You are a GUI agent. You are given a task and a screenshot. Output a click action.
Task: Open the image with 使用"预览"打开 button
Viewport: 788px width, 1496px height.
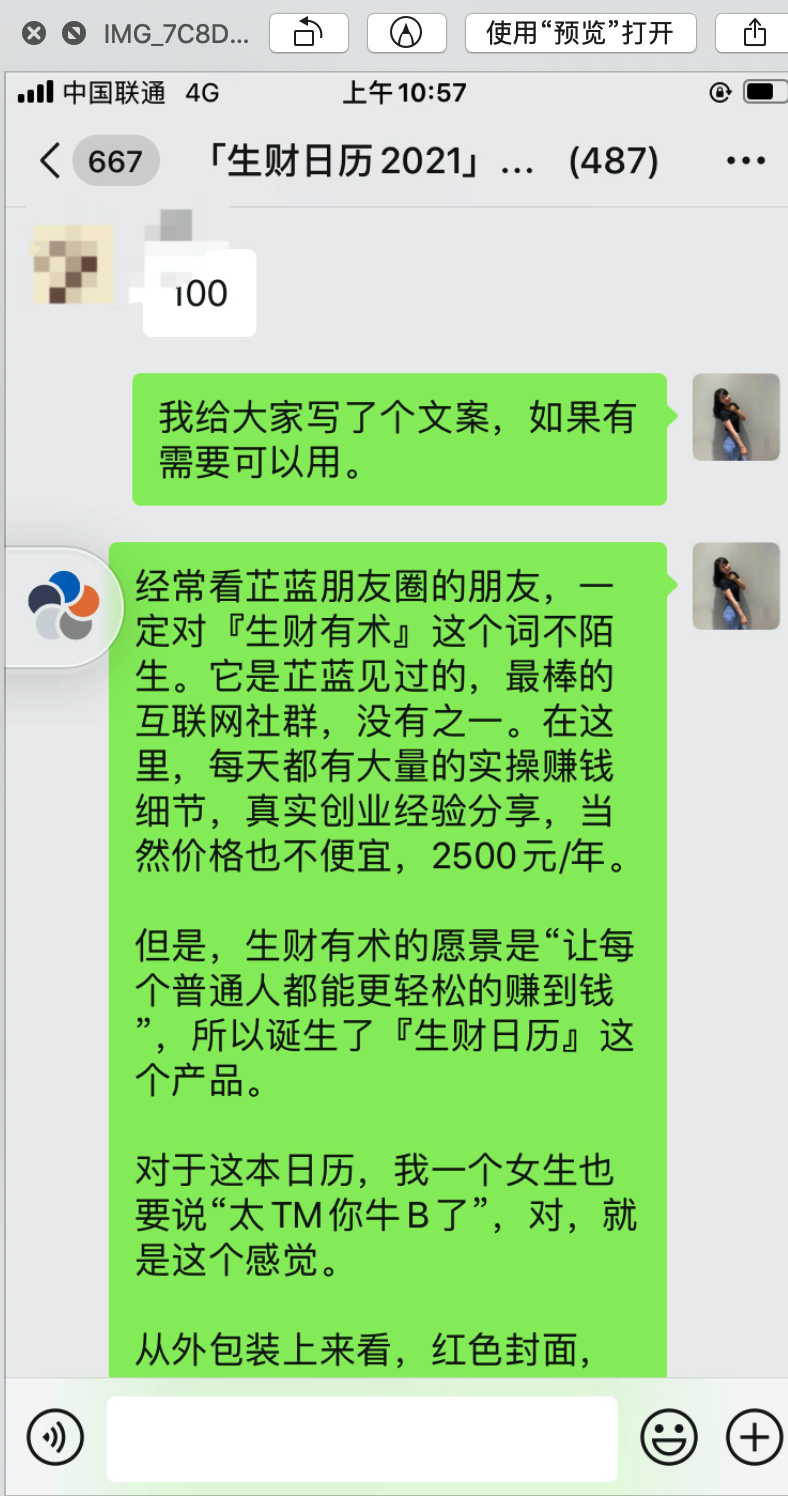(580, 33)
